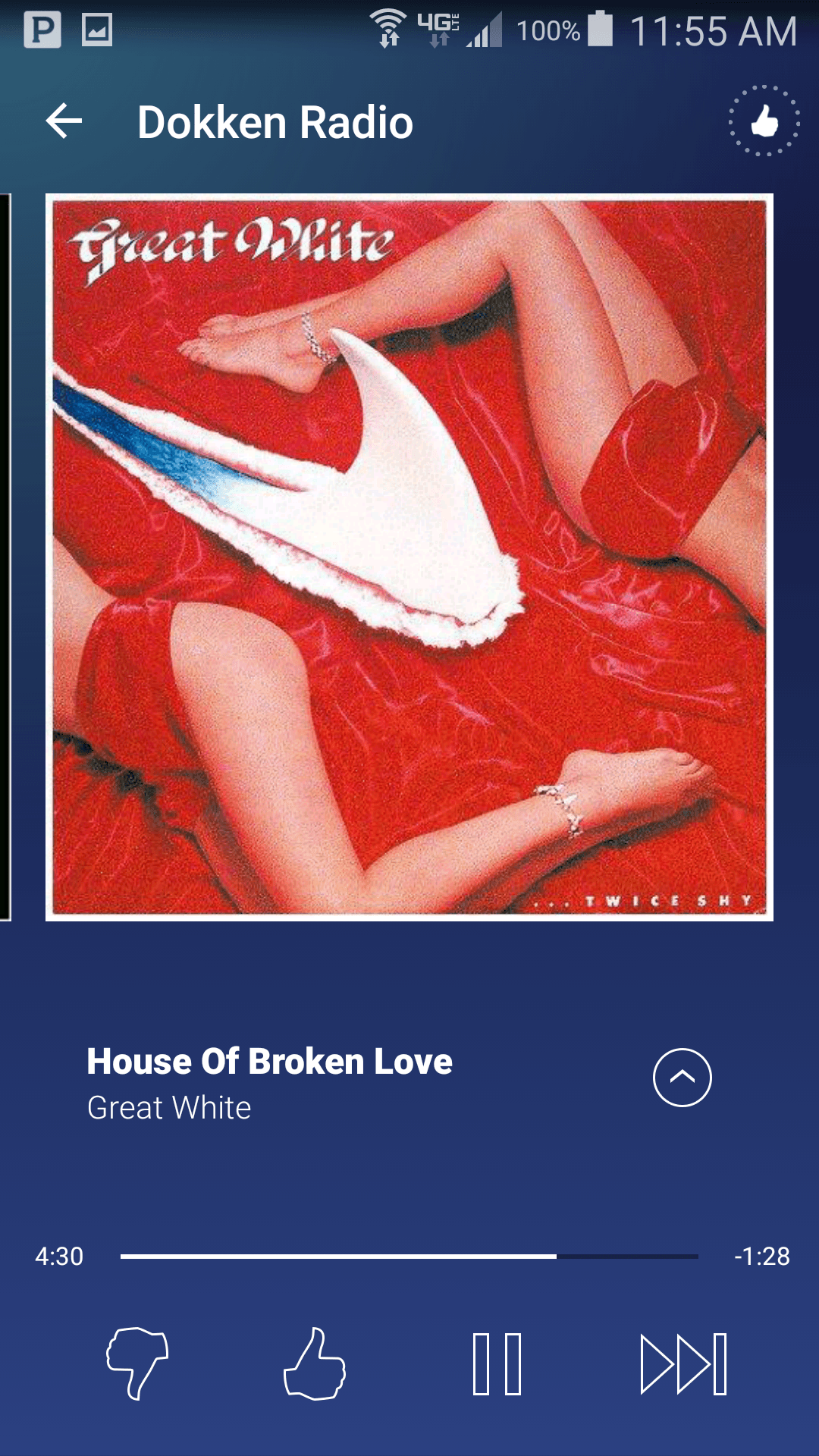Tap the Great White album cover
The width and height of the screenshot is (819, 1456).
(x=409, y=557)
